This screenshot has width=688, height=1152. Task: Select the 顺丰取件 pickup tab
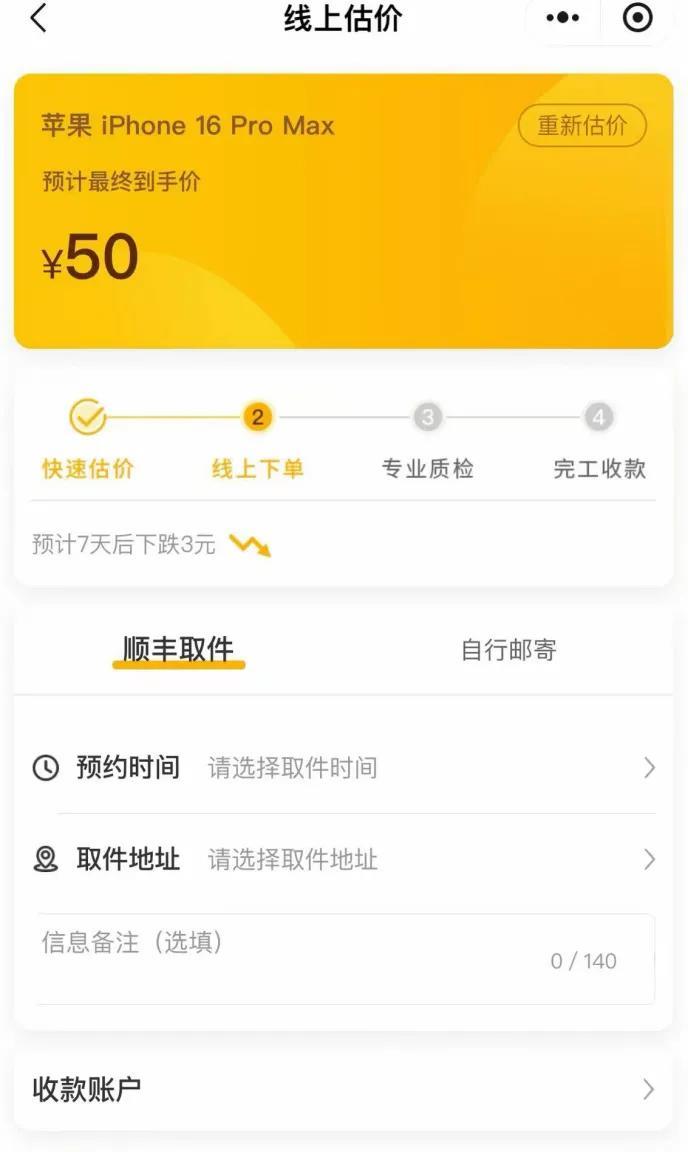point(179,650)
